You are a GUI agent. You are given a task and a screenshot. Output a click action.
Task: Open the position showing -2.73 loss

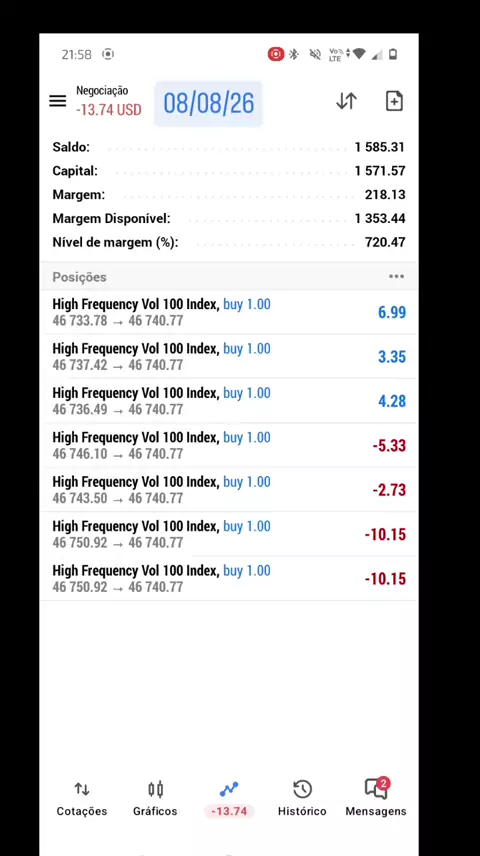click(229, 490)
